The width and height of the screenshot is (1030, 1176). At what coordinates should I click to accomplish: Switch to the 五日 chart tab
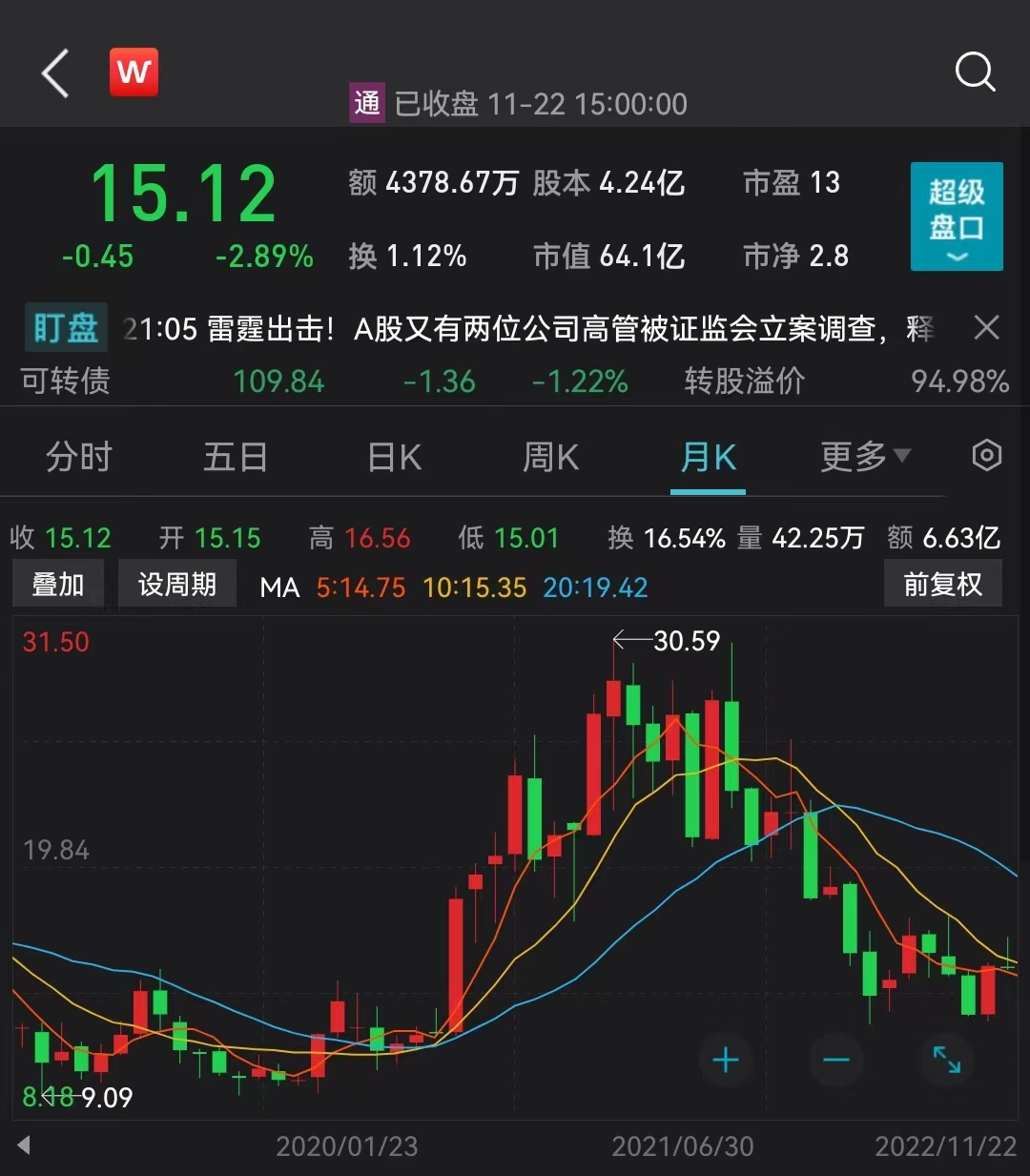(236, 458)
